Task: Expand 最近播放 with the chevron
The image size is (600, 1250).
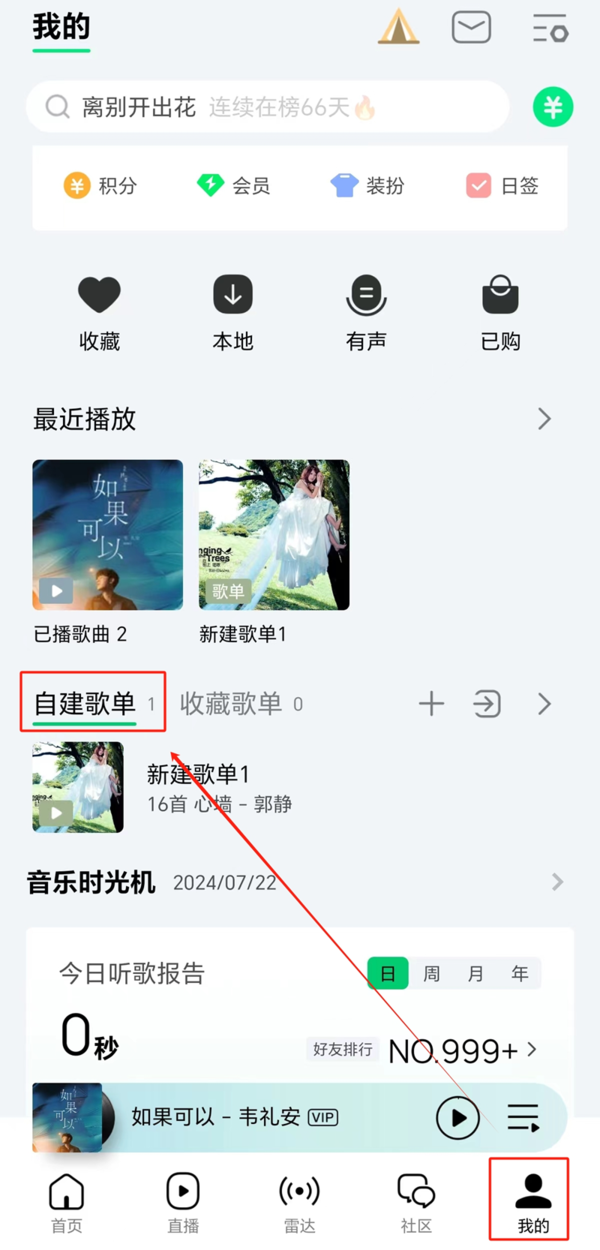Action: 544,419
